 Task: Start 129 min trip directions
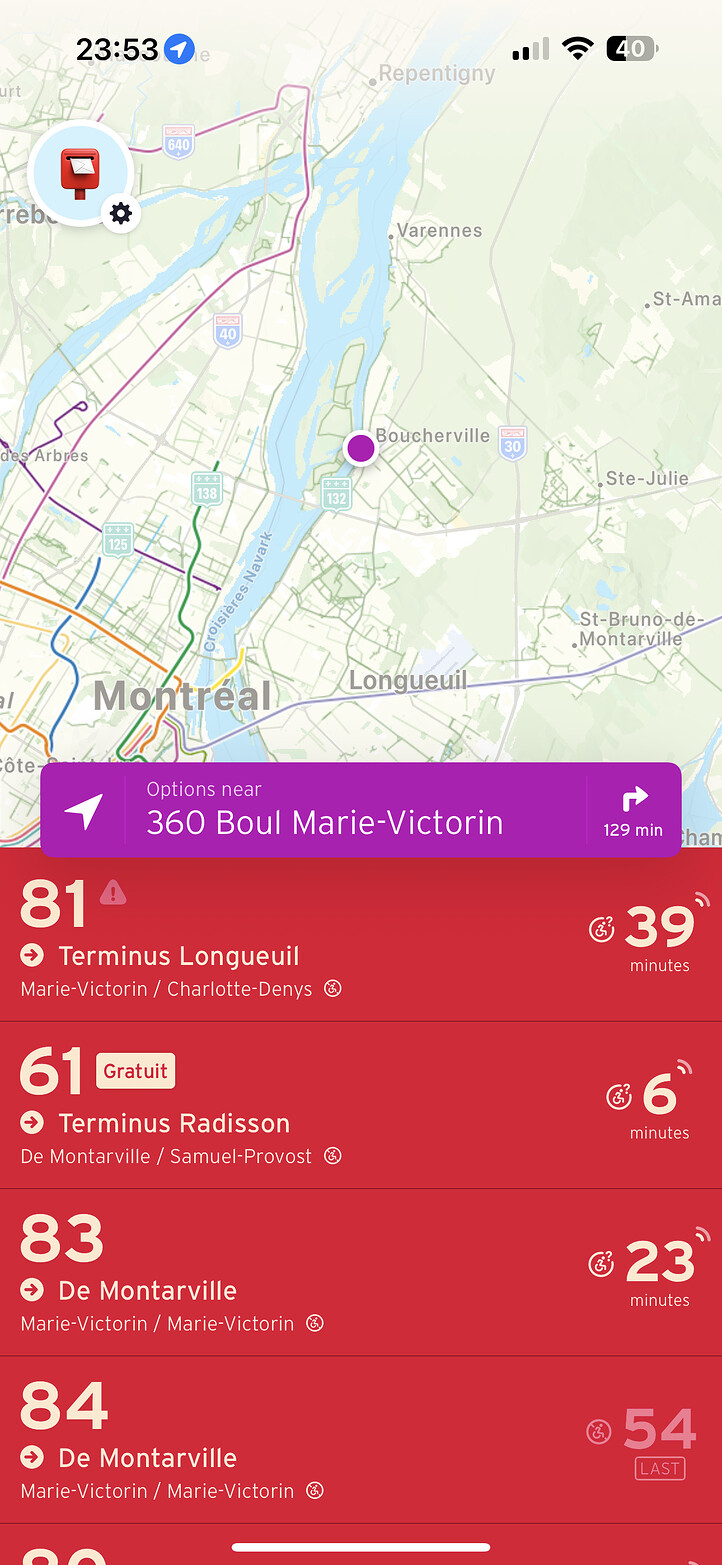click(x=634, y=811)
